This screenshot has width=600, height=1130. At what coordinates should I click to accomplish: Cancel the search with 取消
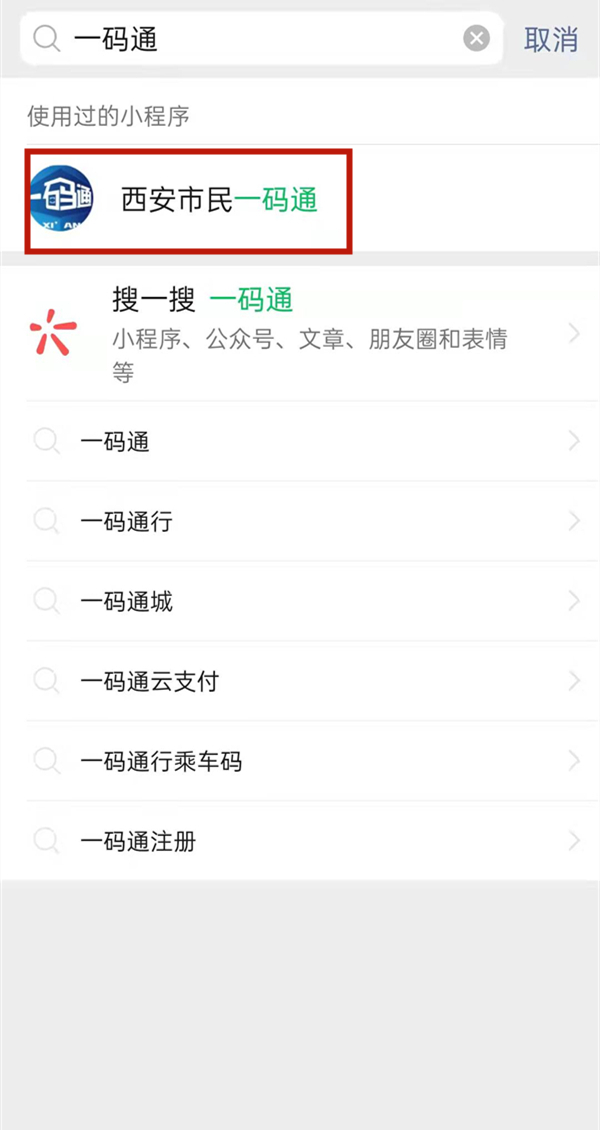coord(551,40)
